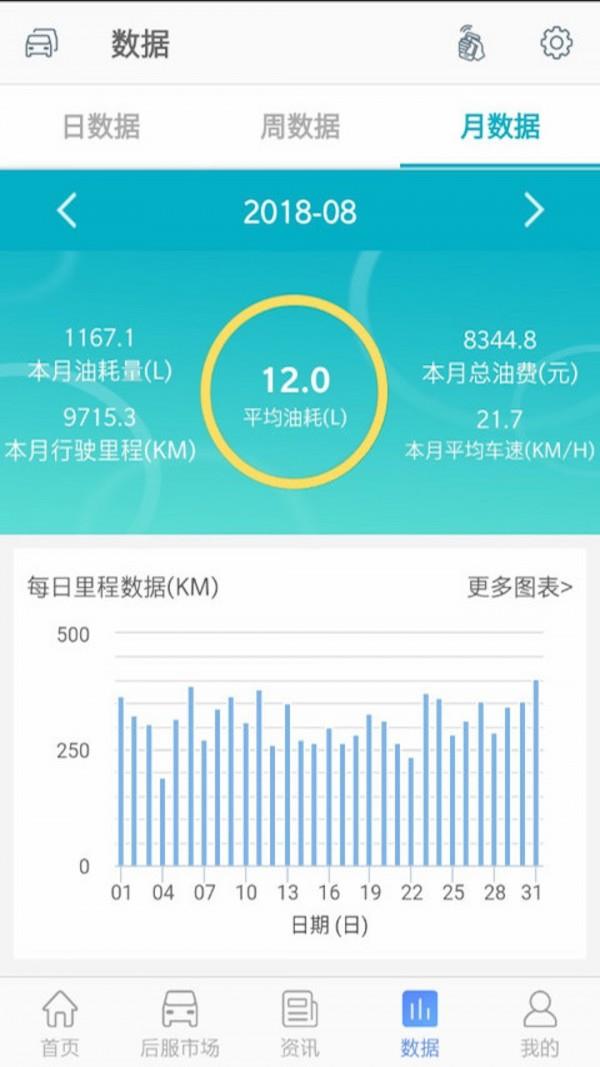The image size is (600, 1067).
Task: Open 更多图表 link
Action: click(x=519, y=587)
